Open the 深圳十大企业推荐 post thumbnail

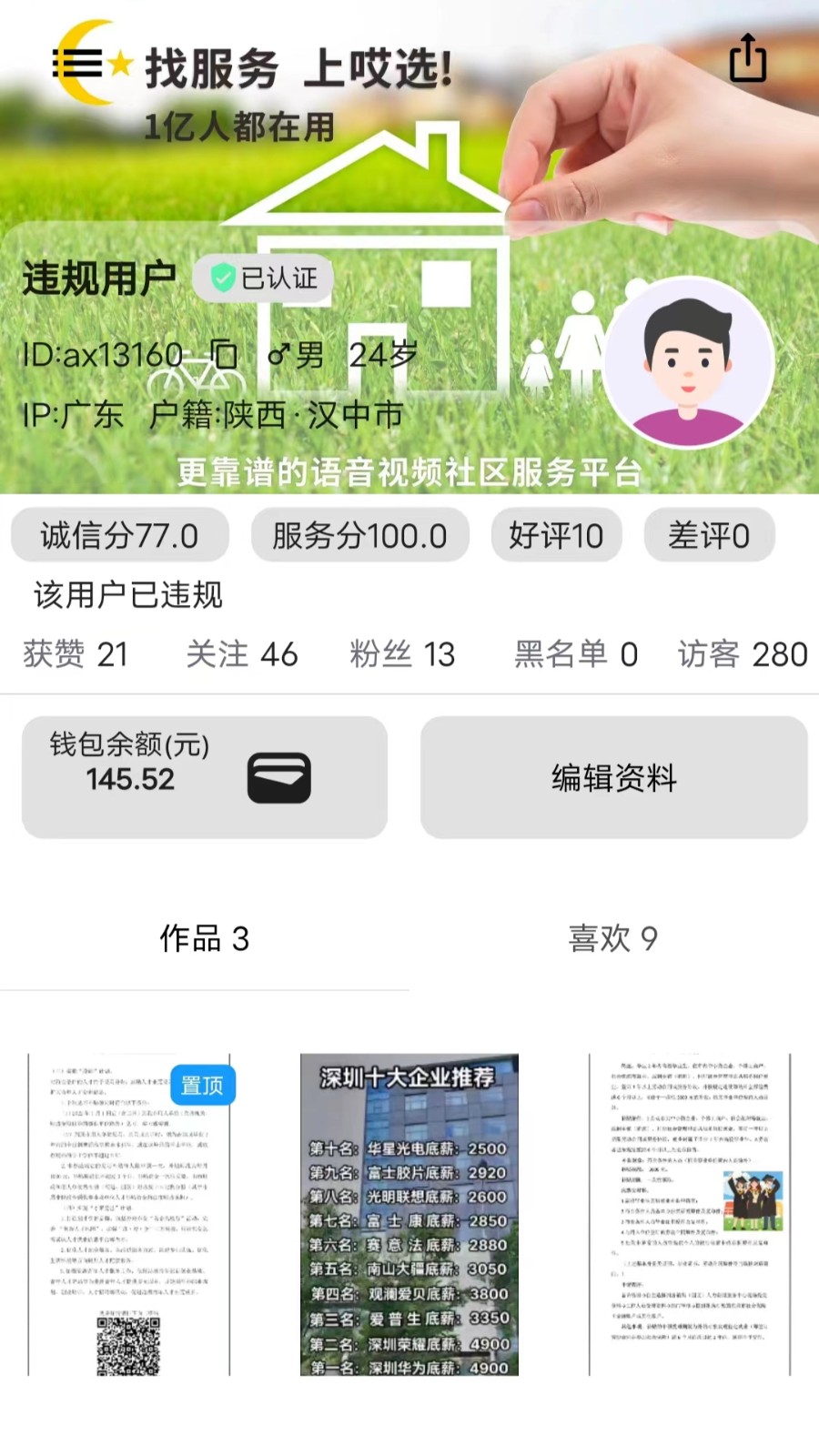[409, 1219]
